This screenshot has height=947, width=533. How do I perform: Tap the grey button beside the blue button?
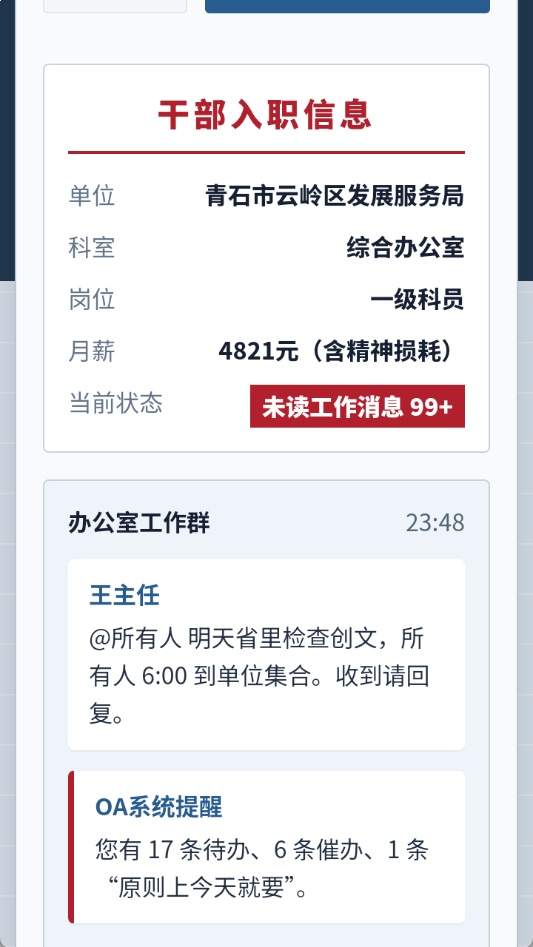[115, 6]
